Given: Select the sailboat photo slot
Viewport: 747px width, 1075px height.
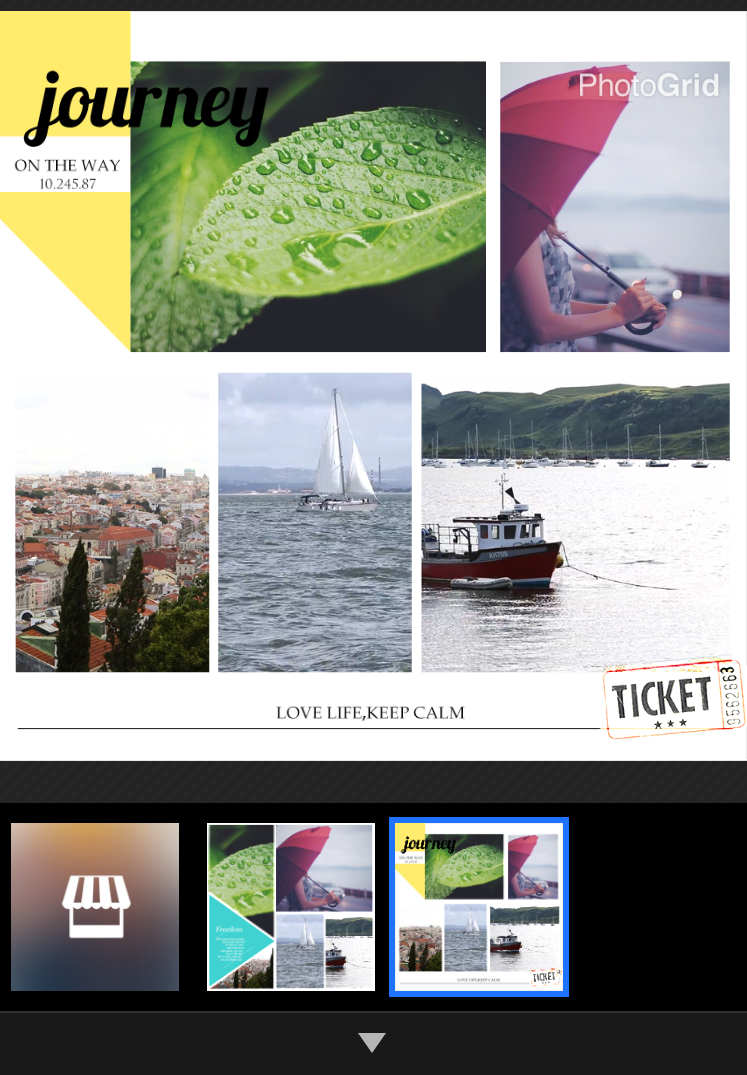Looking at the screenshot, I should pyautogui.click(x=314, y=521).
